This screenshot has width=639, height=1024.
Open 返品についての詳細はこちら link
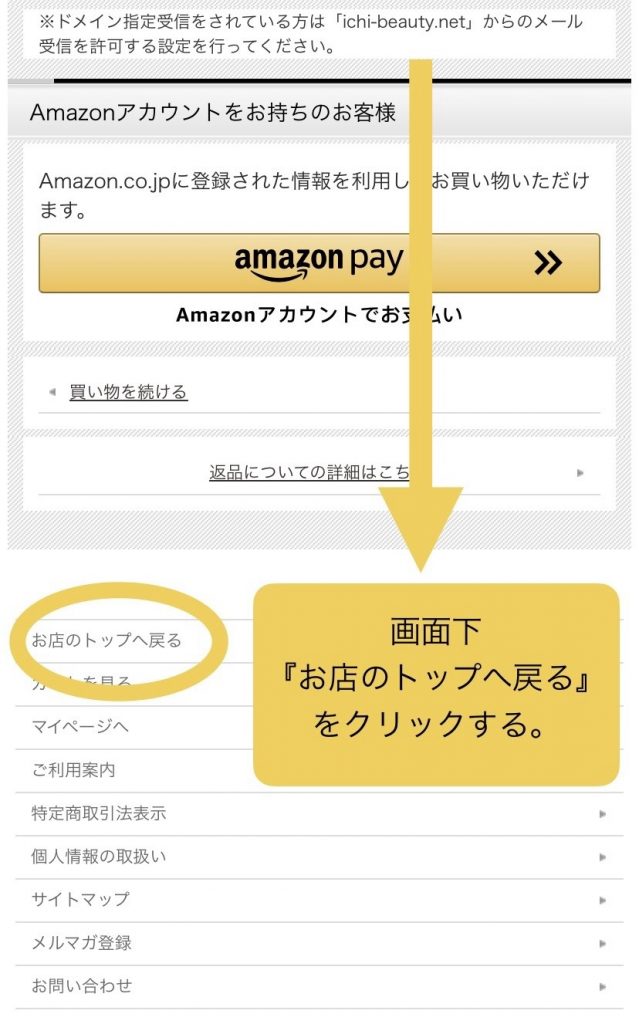pyautogui.click(x=308, y=472)
